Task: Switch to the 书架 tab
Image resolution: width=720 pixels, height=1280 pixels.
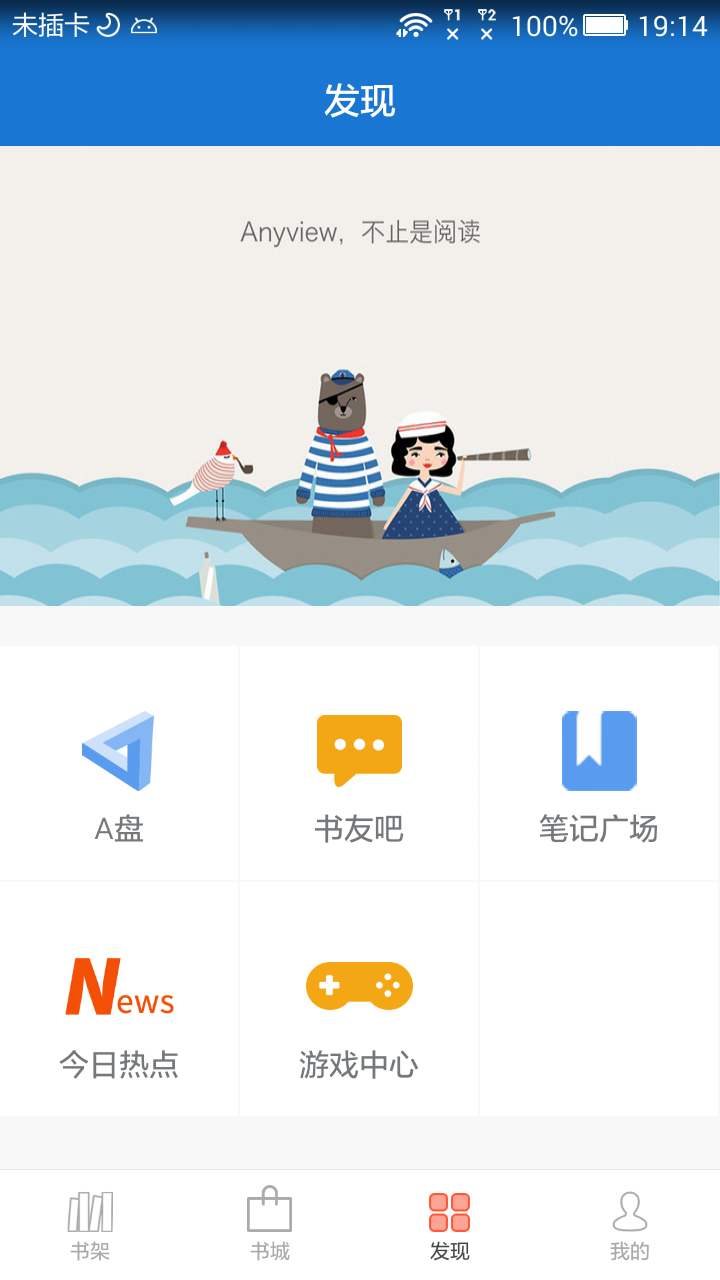Action: point(90,1225)
